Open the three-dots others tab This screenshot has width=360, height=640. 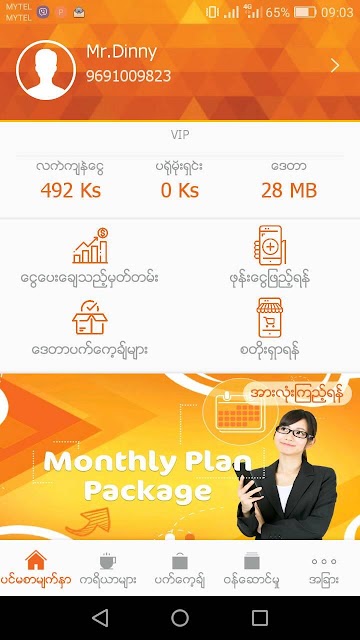[x=324, y=568]
